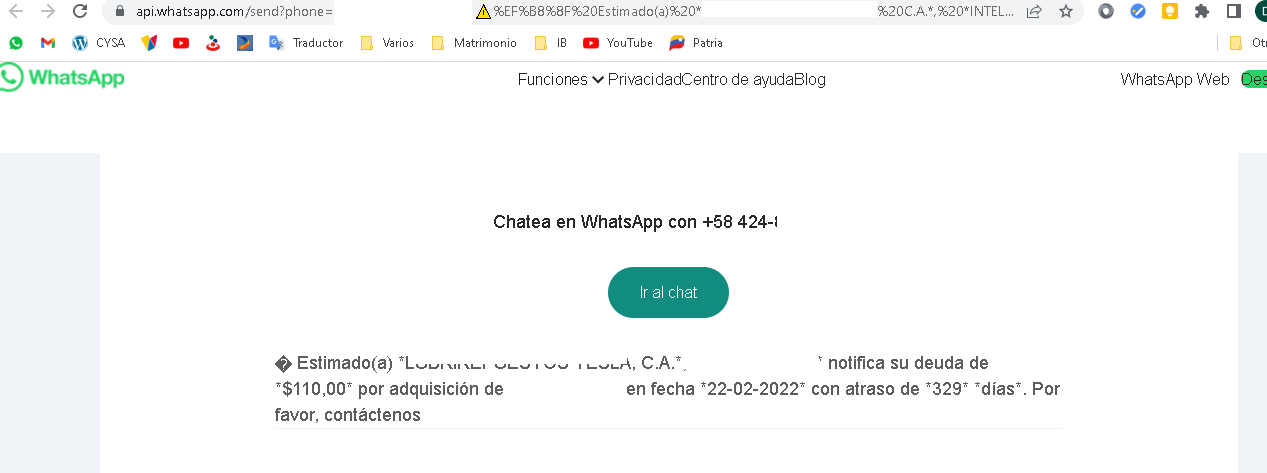Open WhatsApp Web link
1267x473 pixels.
pyautogui.click(x=1174, y=80)
